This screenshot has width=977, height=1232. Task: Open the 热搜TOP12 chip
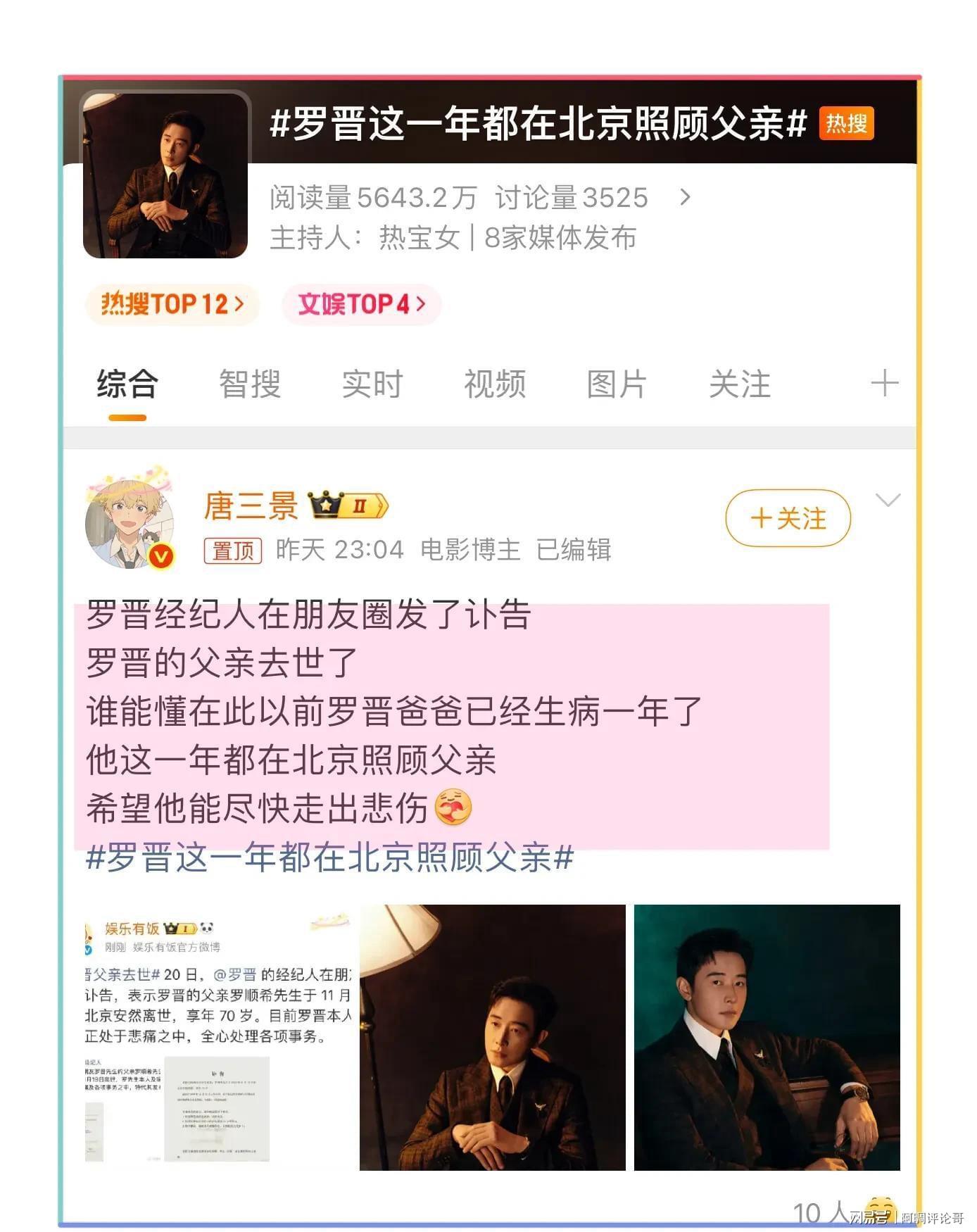point(172,305)
